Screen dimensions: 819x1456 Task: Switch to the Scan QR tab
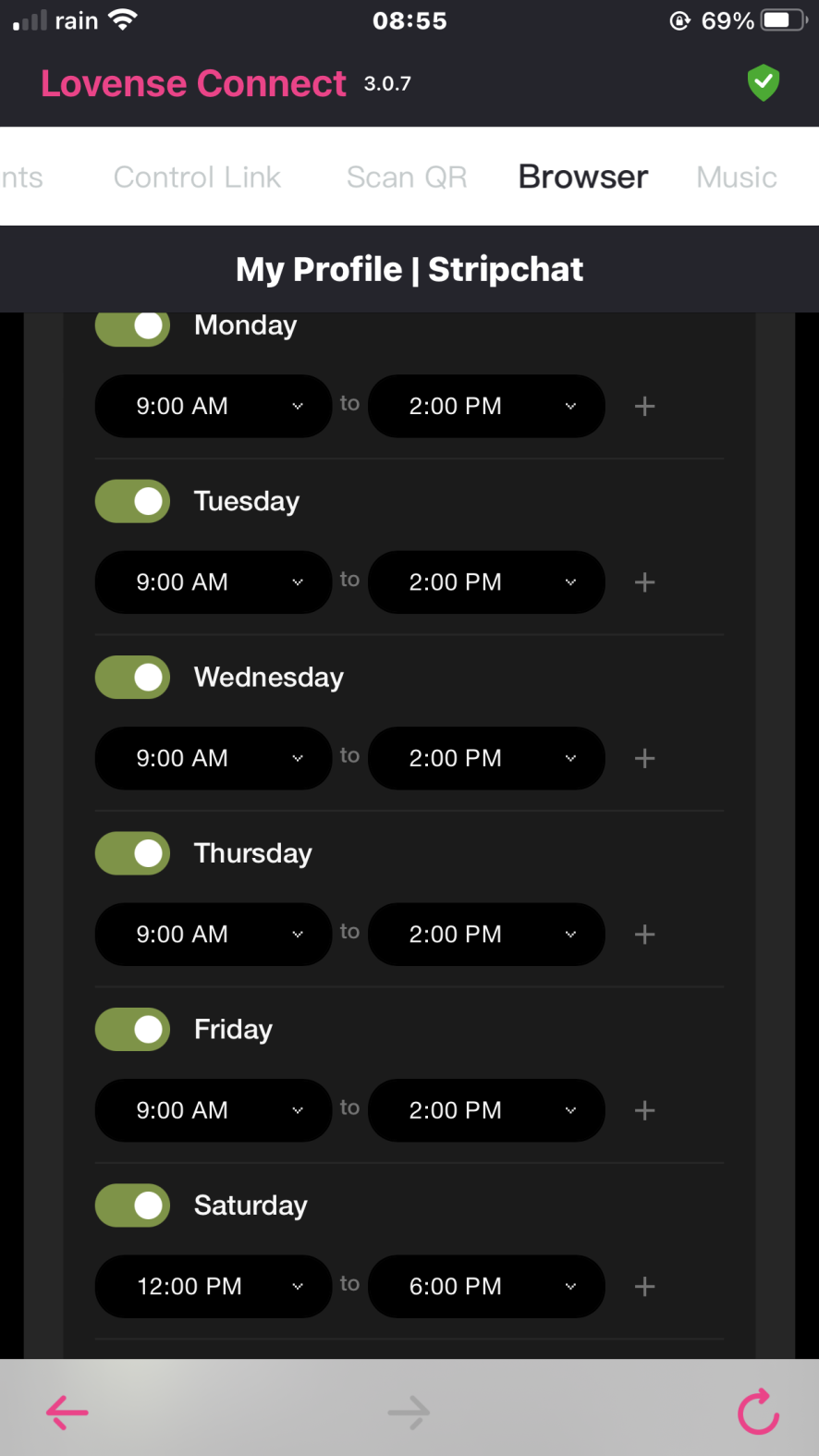point(407,177)
